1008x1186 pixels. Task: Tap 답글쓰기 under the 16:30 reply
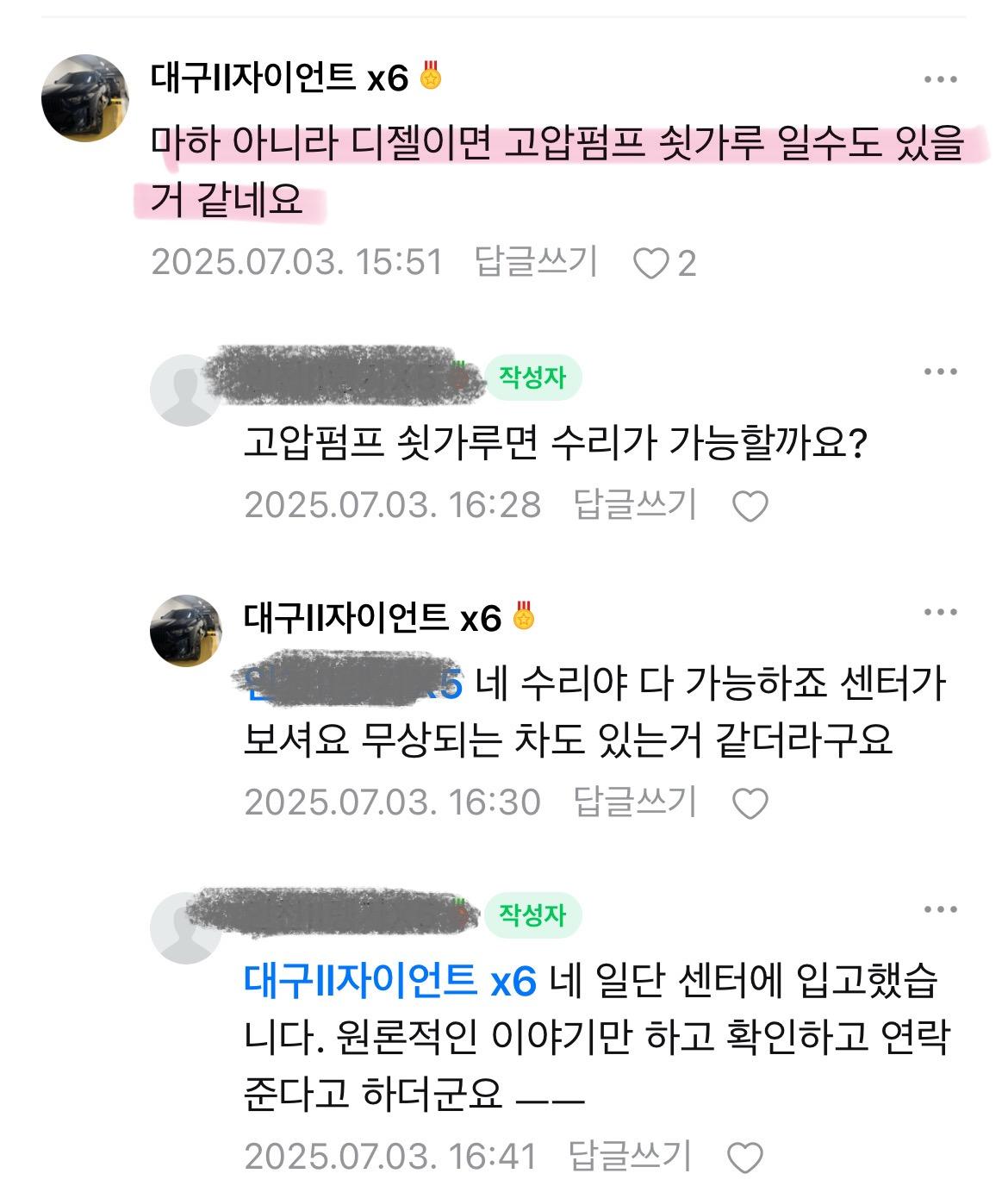tap(635, 802)
